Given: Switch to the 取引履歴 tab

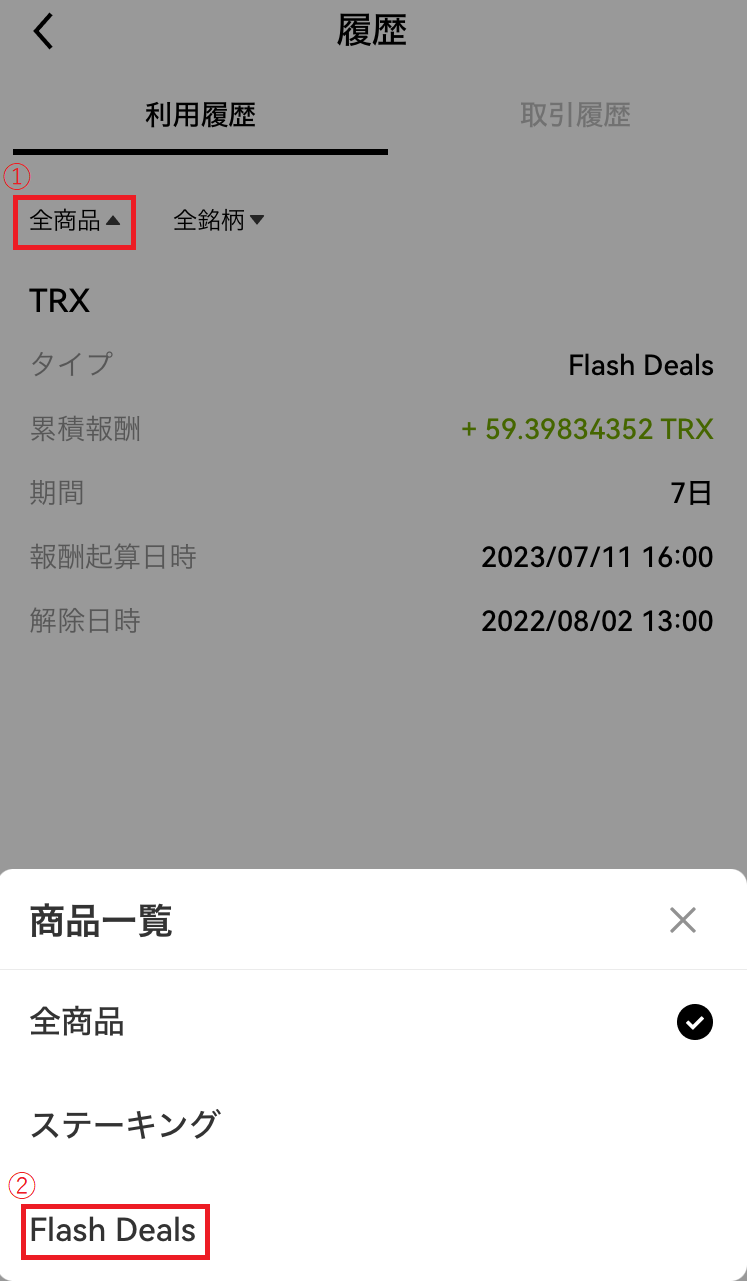Looking at the screenshot, I should (x=575, y=115).
